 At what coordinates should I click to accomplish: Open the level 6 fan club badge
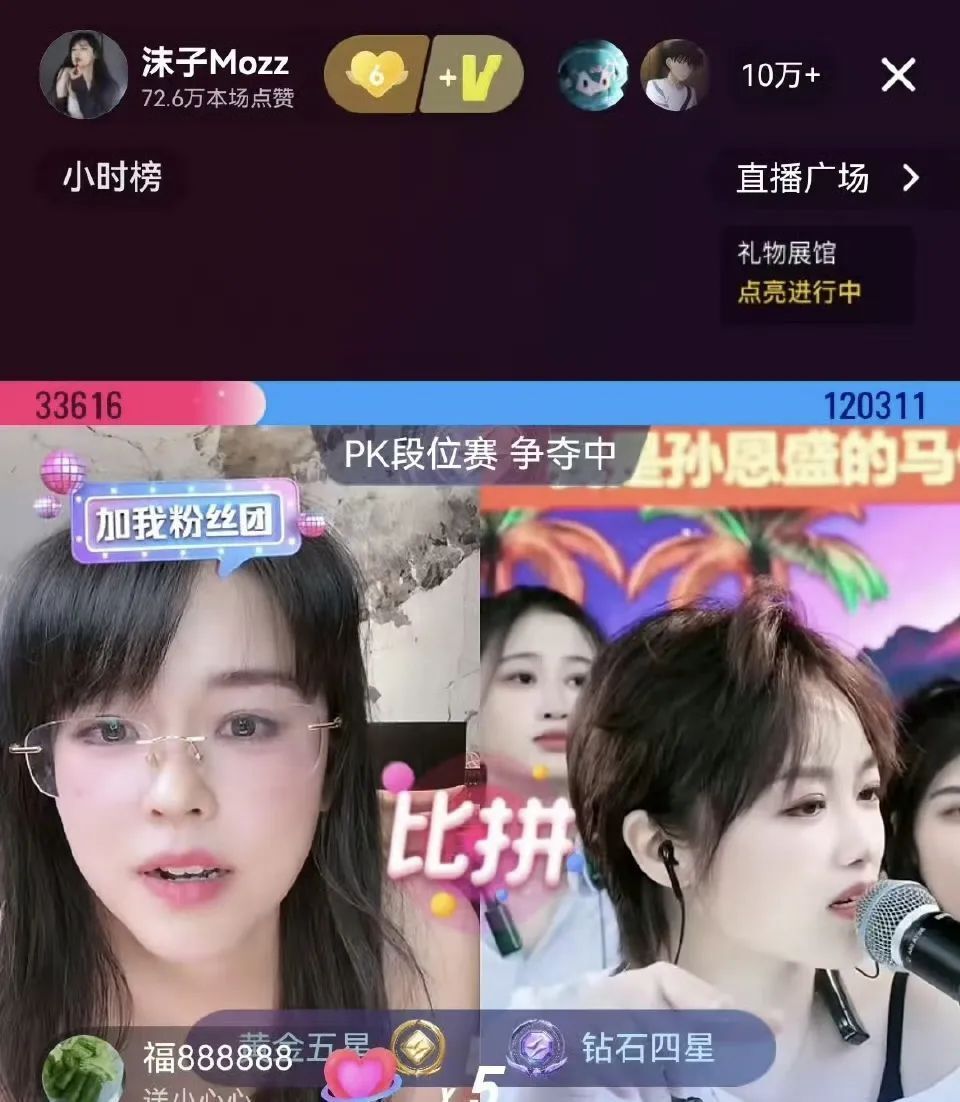375,75
